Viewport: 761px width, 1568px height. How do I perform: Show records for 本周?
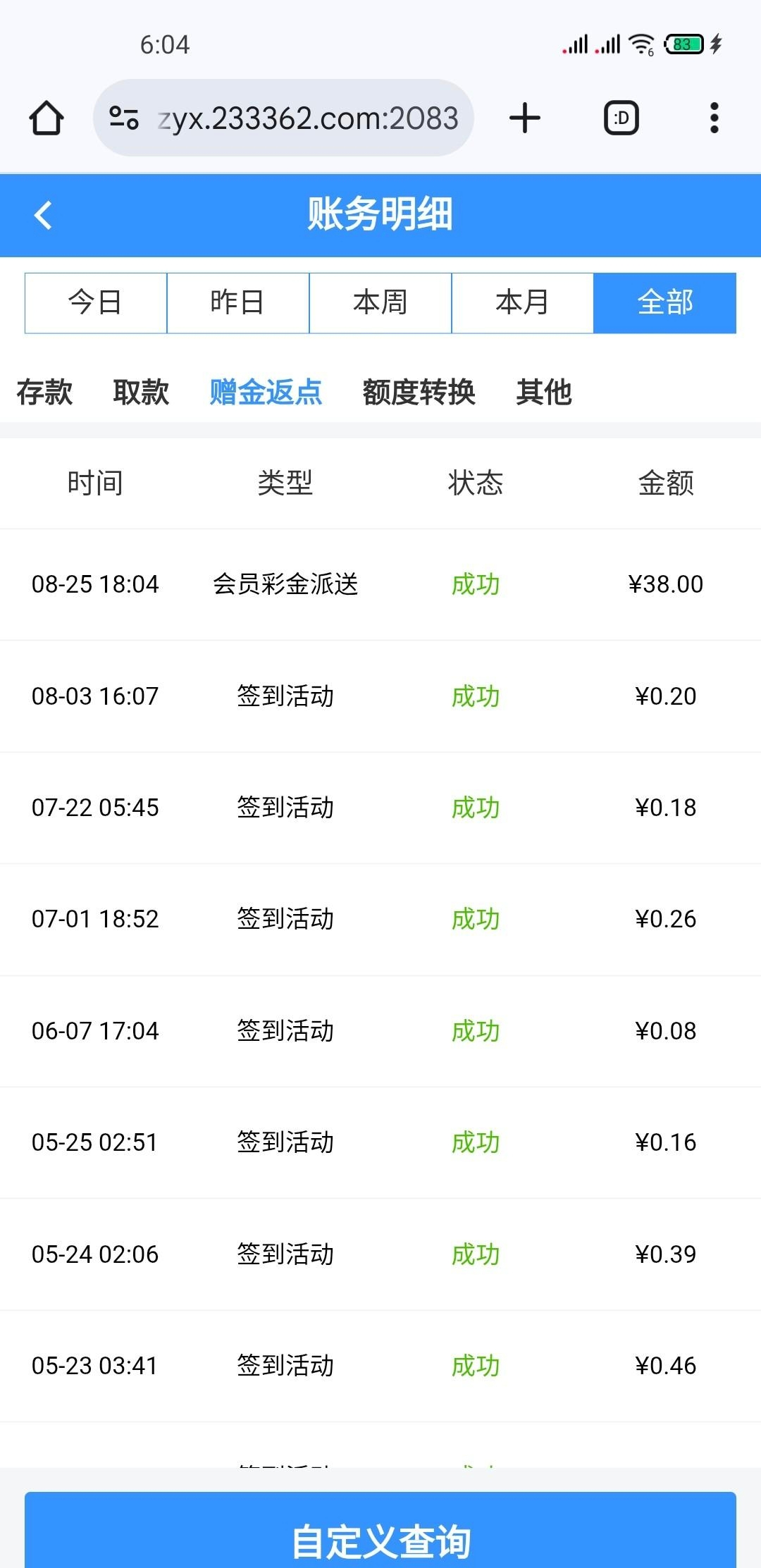coord(380,302)
